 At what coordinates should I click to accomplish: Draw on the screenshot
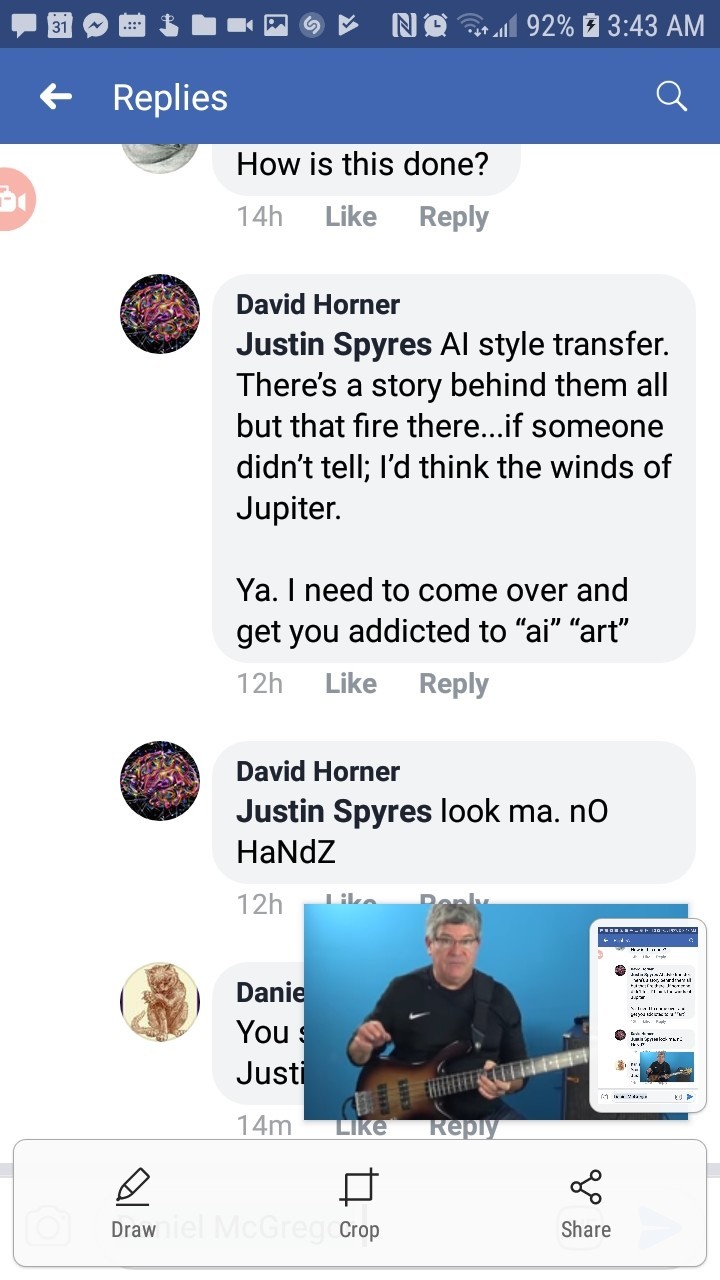(133, 1203)
